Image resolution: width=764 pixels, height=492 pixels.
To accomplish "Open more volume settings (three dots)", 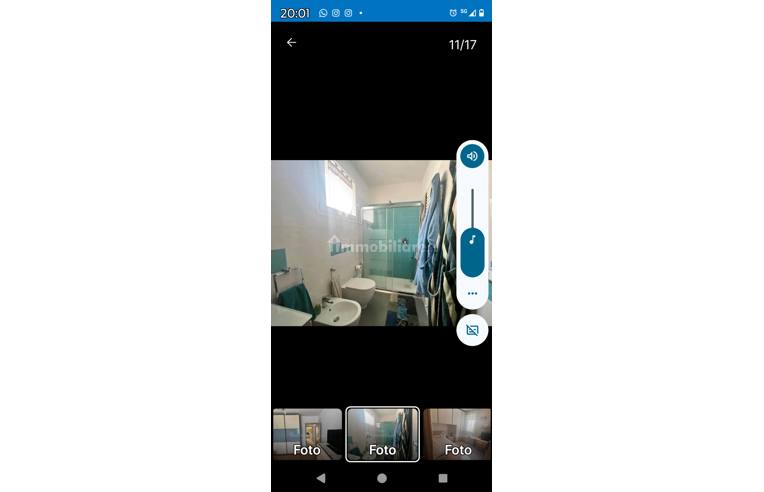I will (472, 294).
